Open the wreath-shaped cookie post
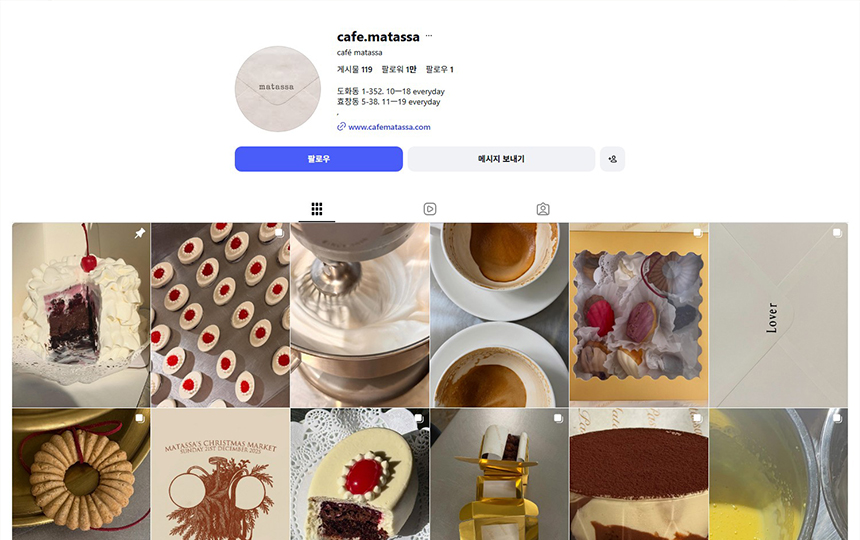Screen dimensions: 860x540 (81, 475)
